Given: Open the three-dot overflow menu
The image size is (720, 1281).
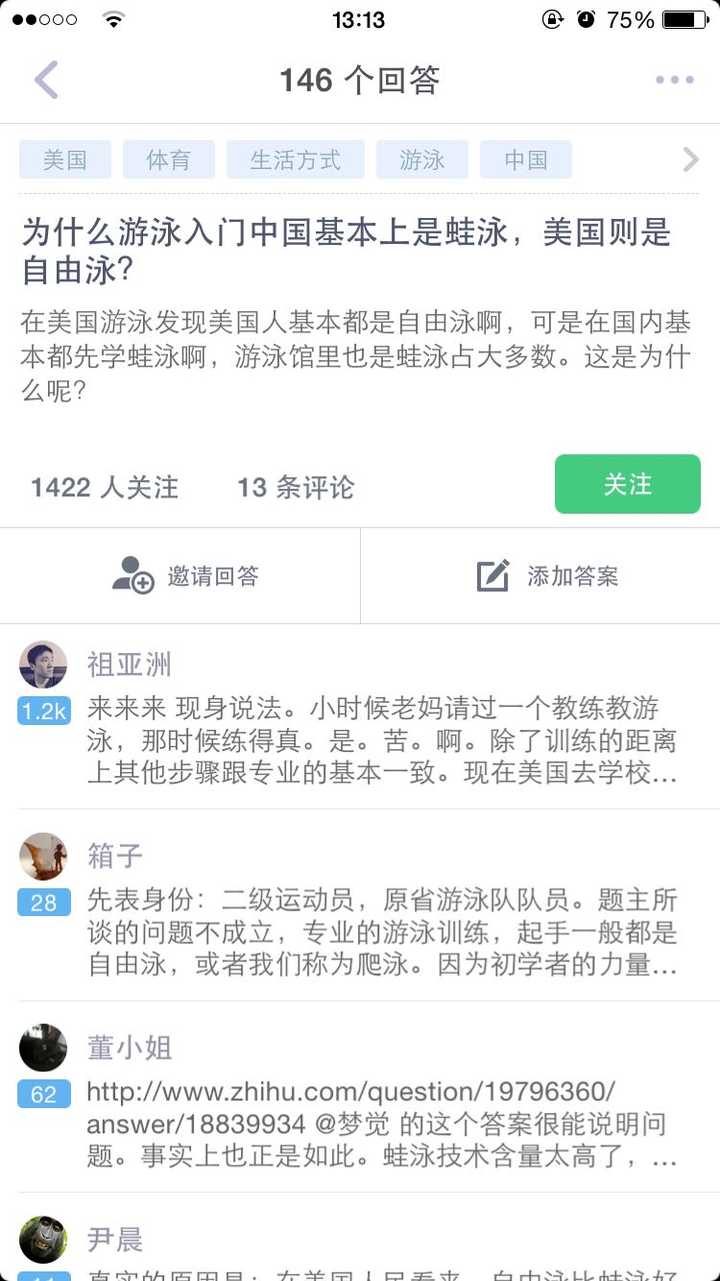Looking at the screenshot, I should [674, 80].
